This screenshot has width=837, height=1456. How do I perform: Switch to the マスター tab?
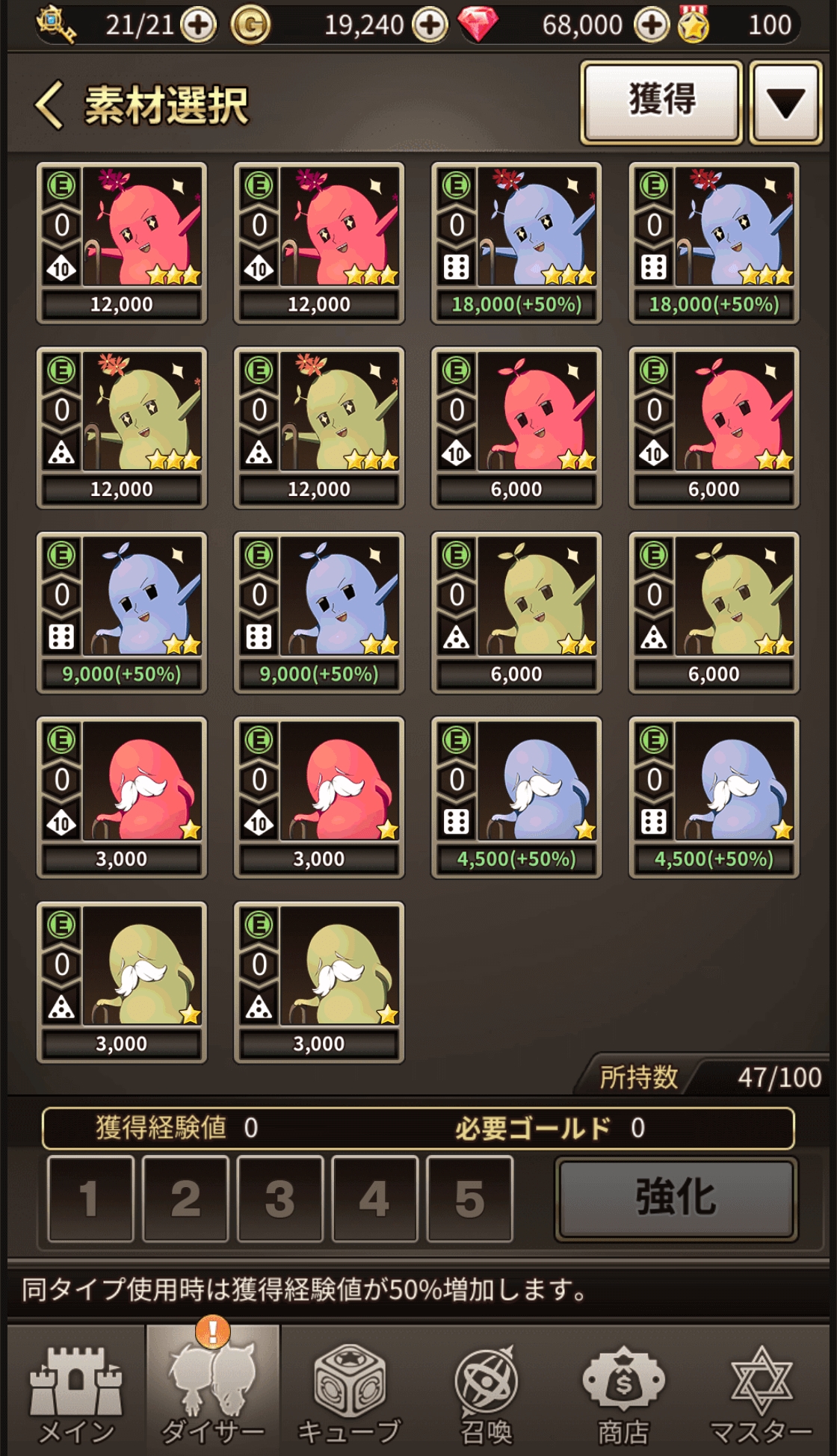(760, 1393)
